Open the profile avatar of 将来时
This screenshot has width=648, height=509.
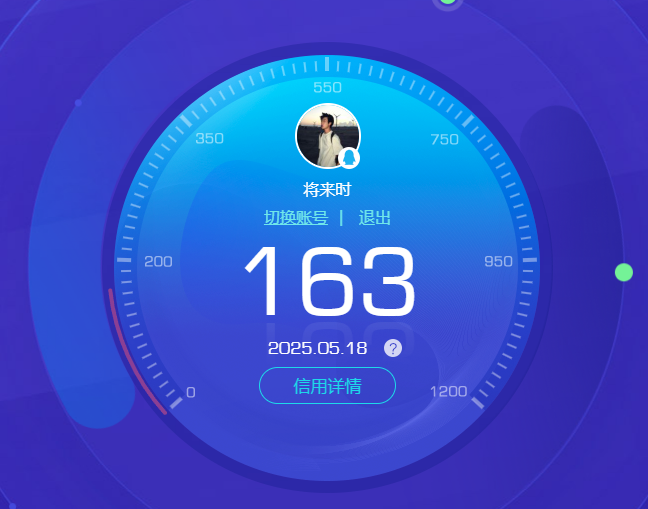tap(327, 136)
